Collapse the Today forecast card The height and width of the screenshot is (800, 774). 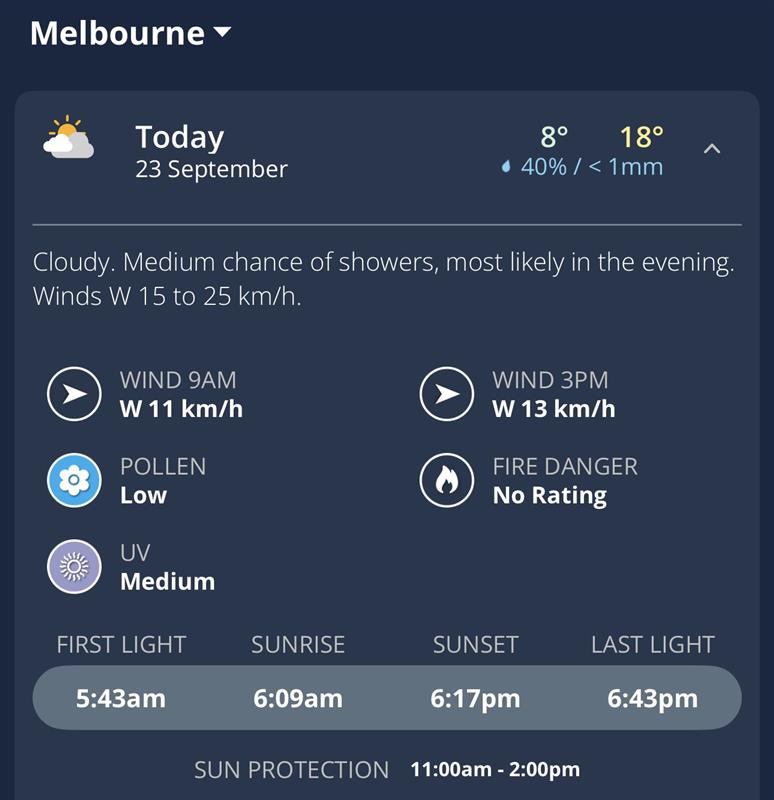tap(711, 149)
